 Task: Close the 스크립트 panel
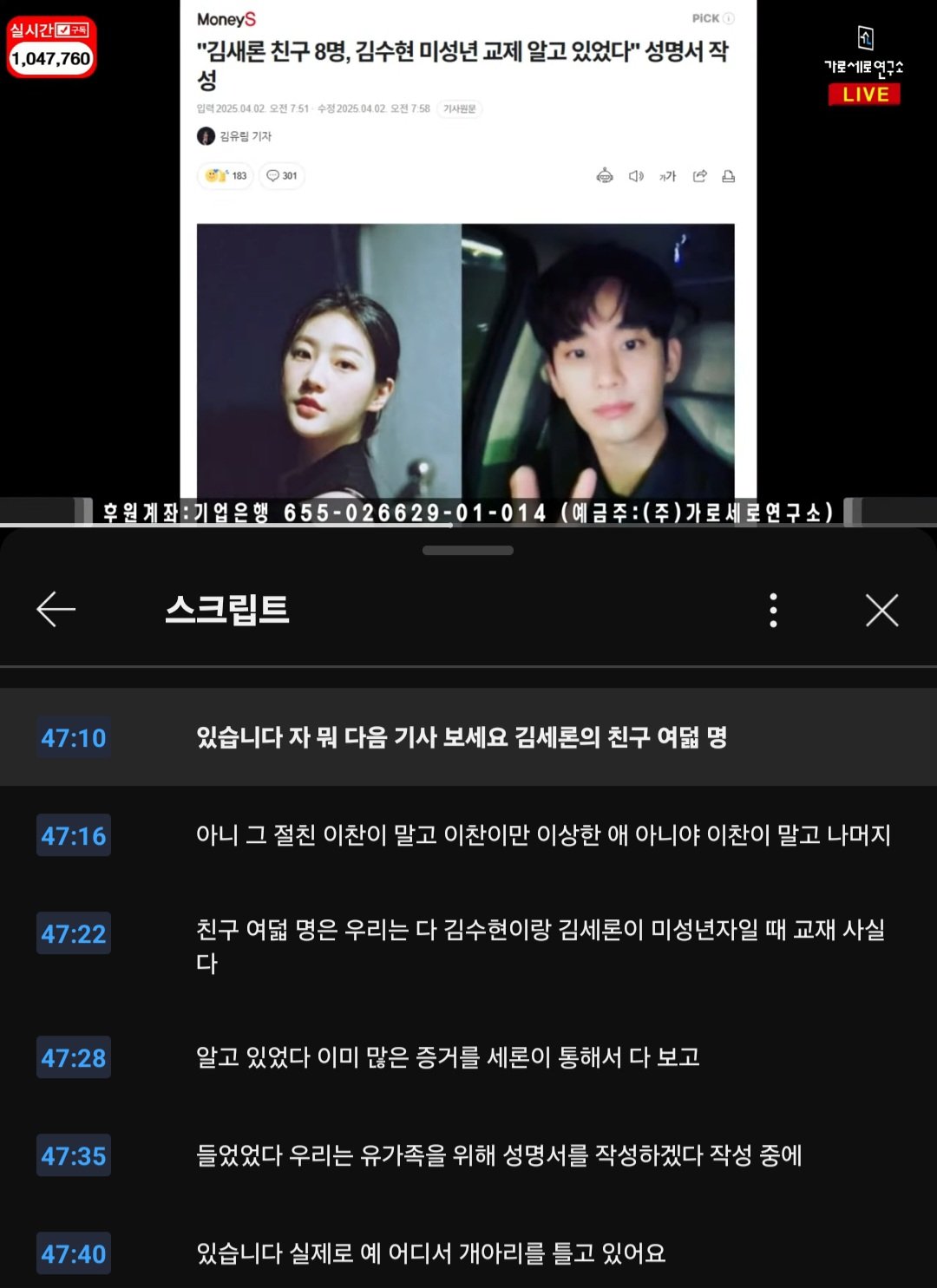(881, 611)
